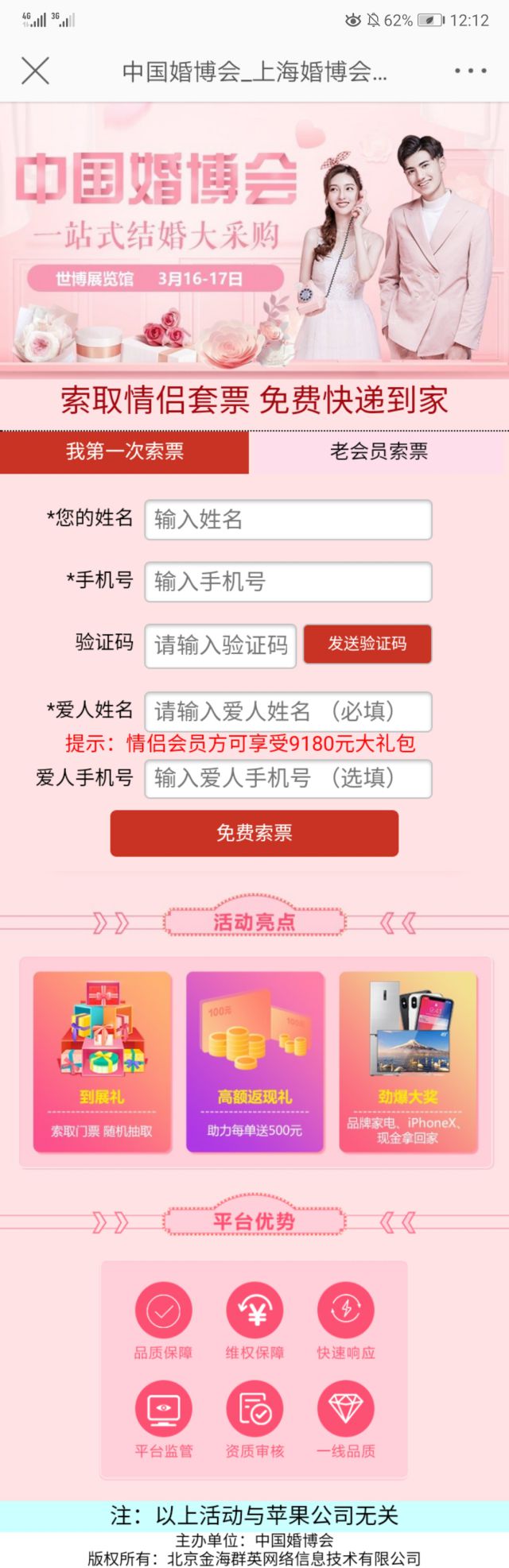Tap 发送验证码 to send code
The height and width of the screenshot is (1568, 509).
pyautogui.click(x=367, y=644)
